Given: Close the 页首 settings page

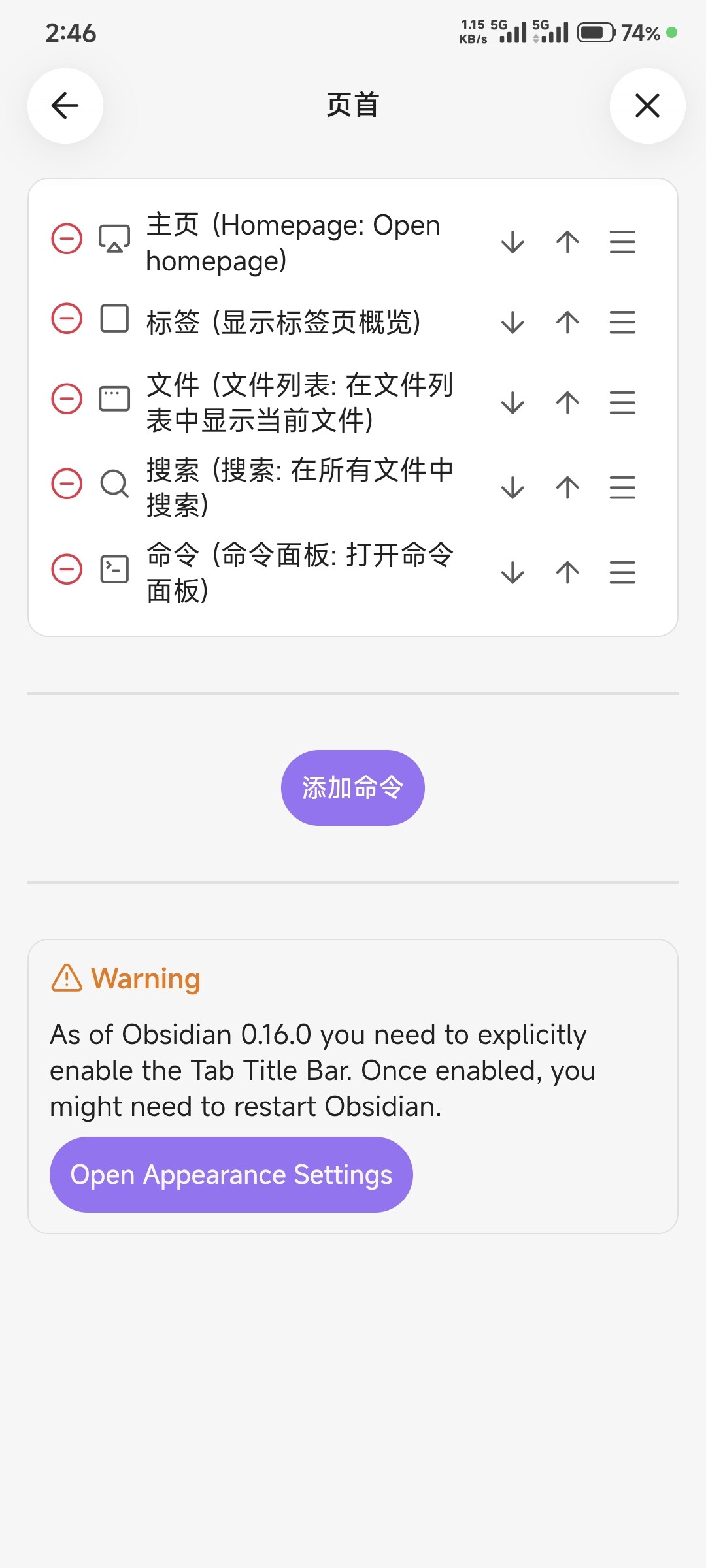Looking at the screenshot, I should pyautogui.click(x=647, y=106).
